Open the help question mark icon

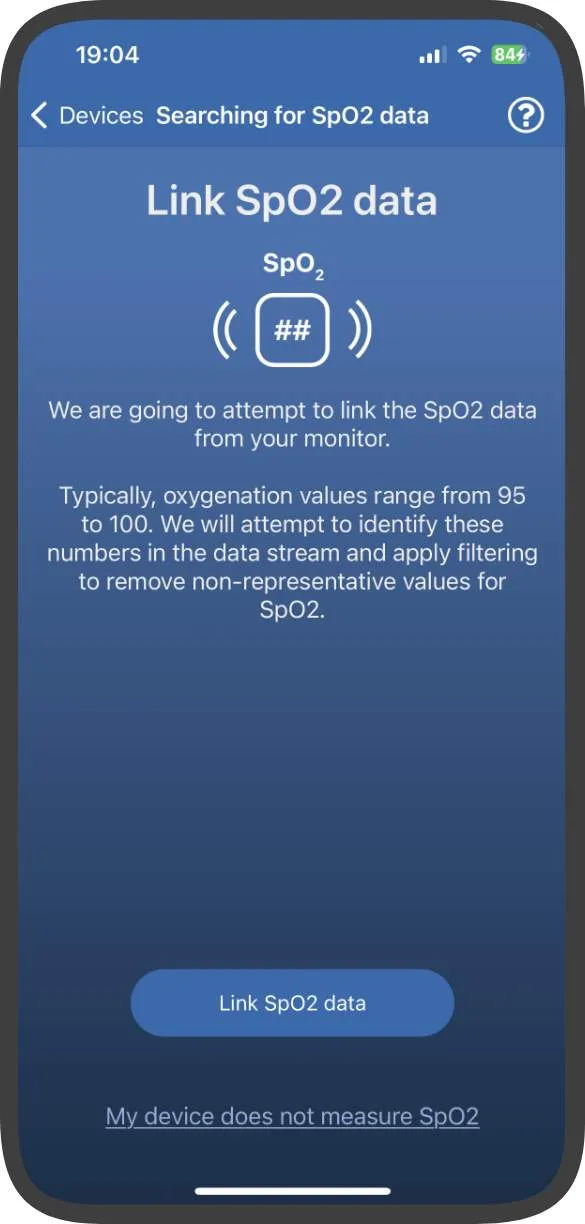coord(526,116)
